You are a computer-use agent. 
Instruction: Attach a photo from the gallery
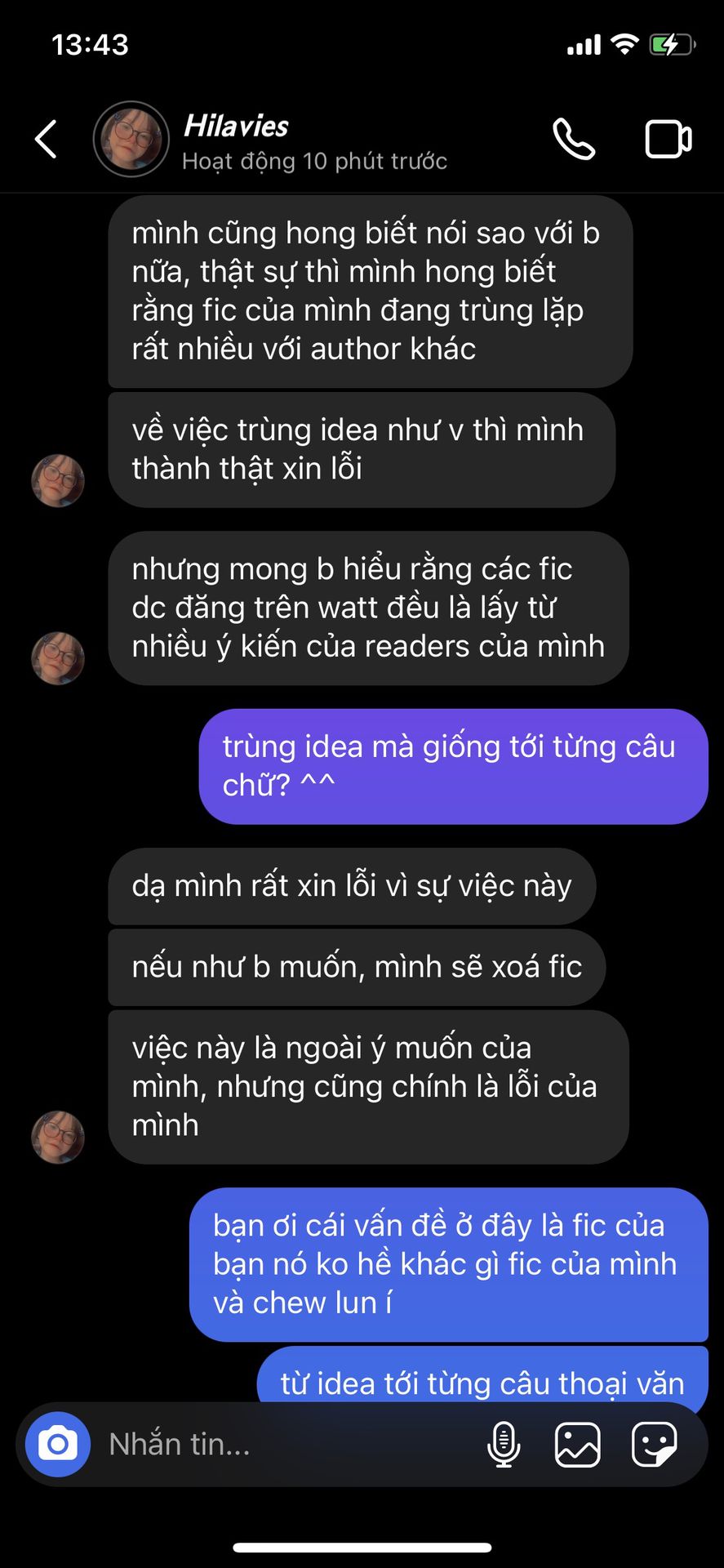pos(578,1444)
